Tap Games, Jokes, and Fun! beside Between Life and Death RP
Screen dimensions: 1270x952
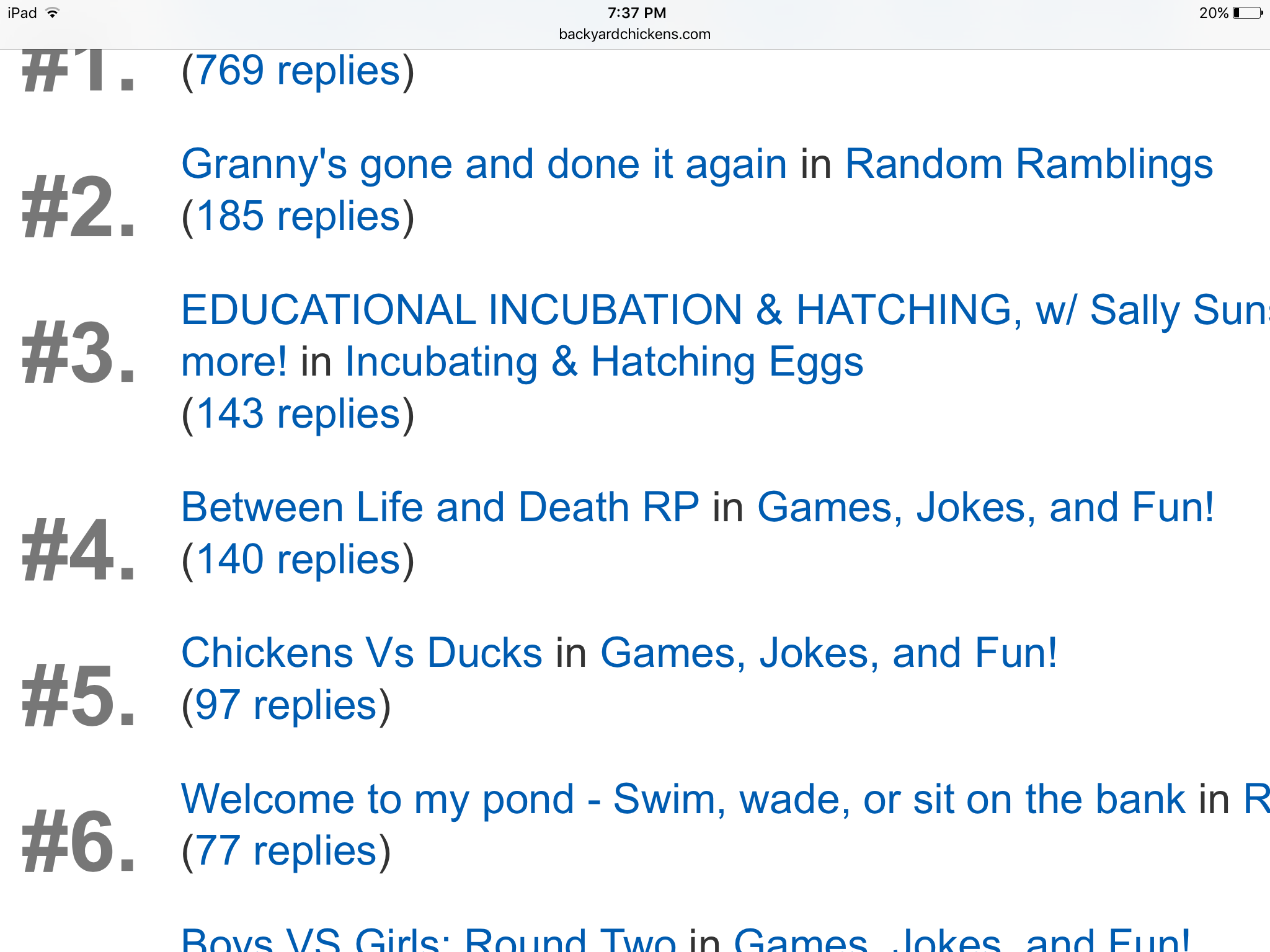pyautogui.click(x=985, y=508)
